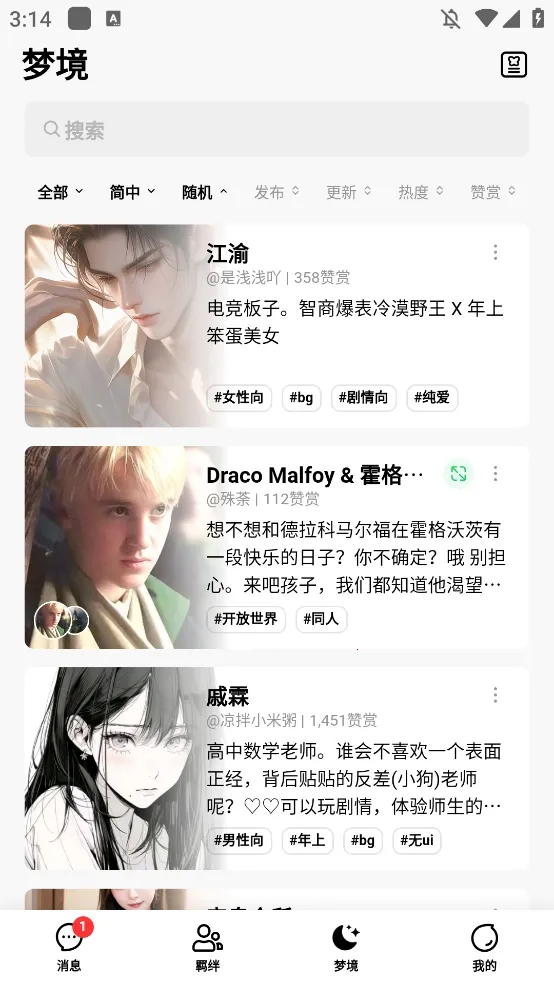Tap the green icon on the Draco Malfoy card
Screen dimensions: 554x984
pos(459,474)
